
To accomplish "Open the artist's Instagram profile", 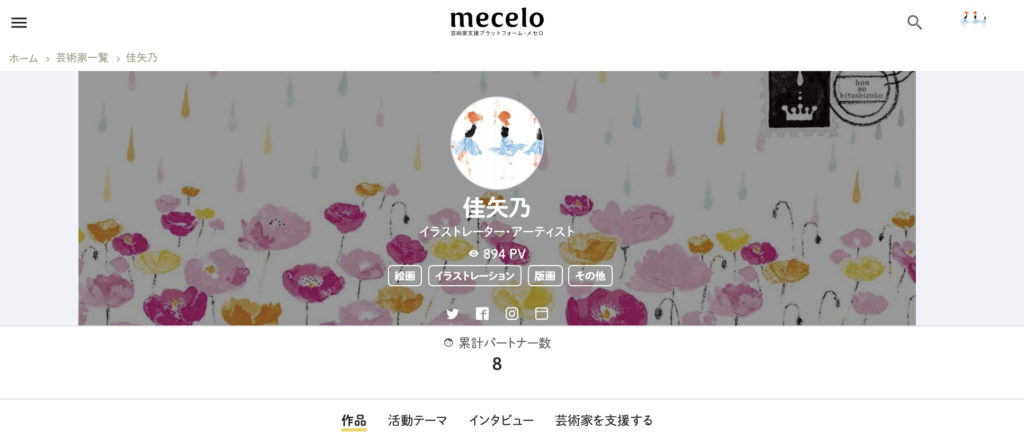I will coord(512,313).
